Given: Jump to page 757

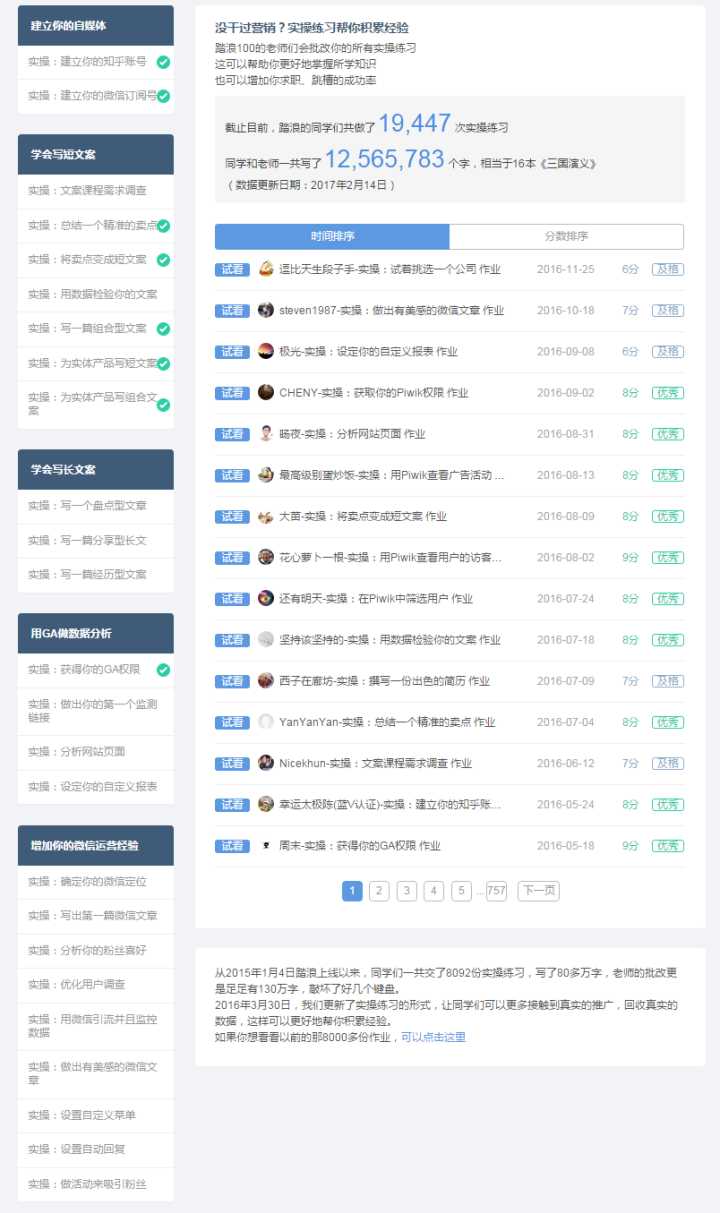Looking at the screenshot, I should pos(496,891).
